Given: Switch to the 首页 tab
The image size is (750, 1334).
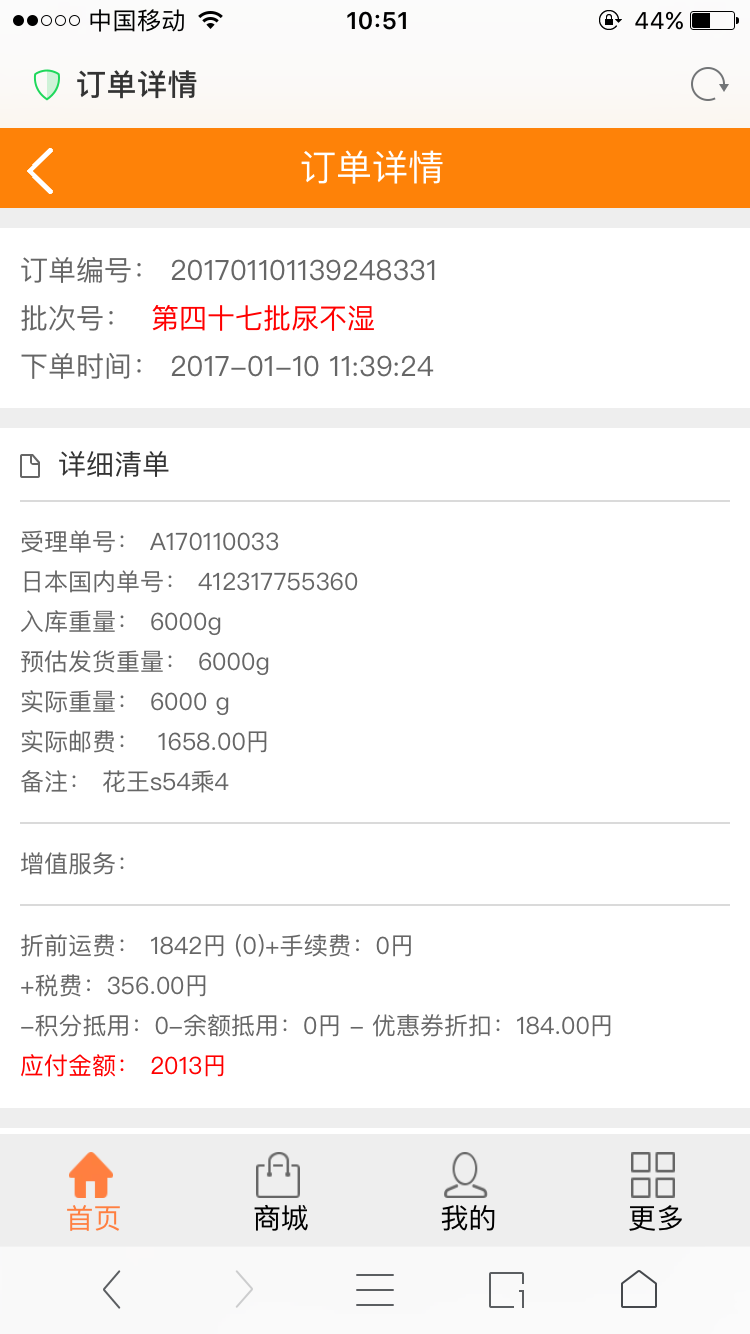Looking at the screenshot, I should (92, 1192).
